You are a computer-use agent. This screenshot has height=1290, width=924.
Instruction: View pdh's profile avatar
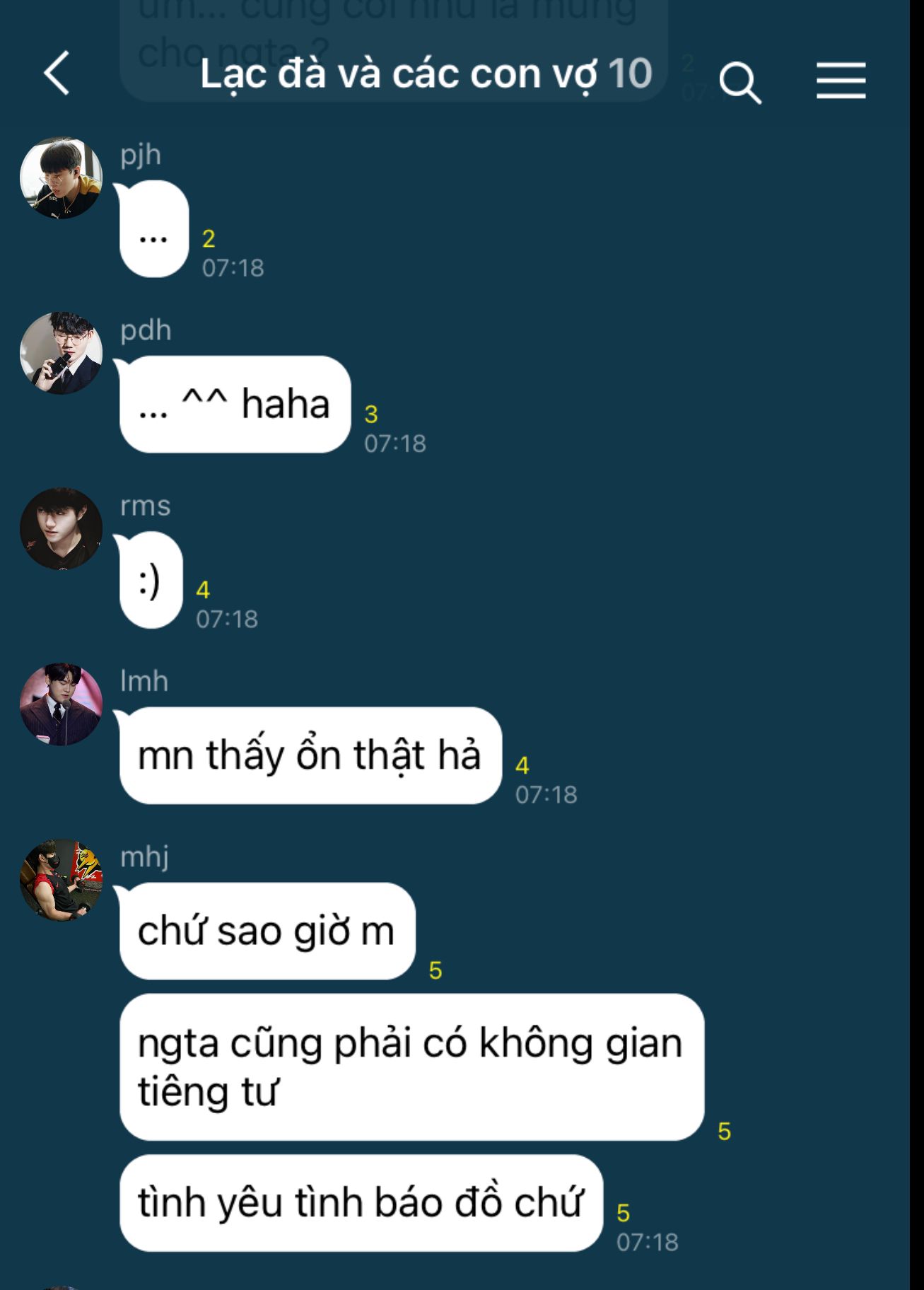(x=62, y=353)
